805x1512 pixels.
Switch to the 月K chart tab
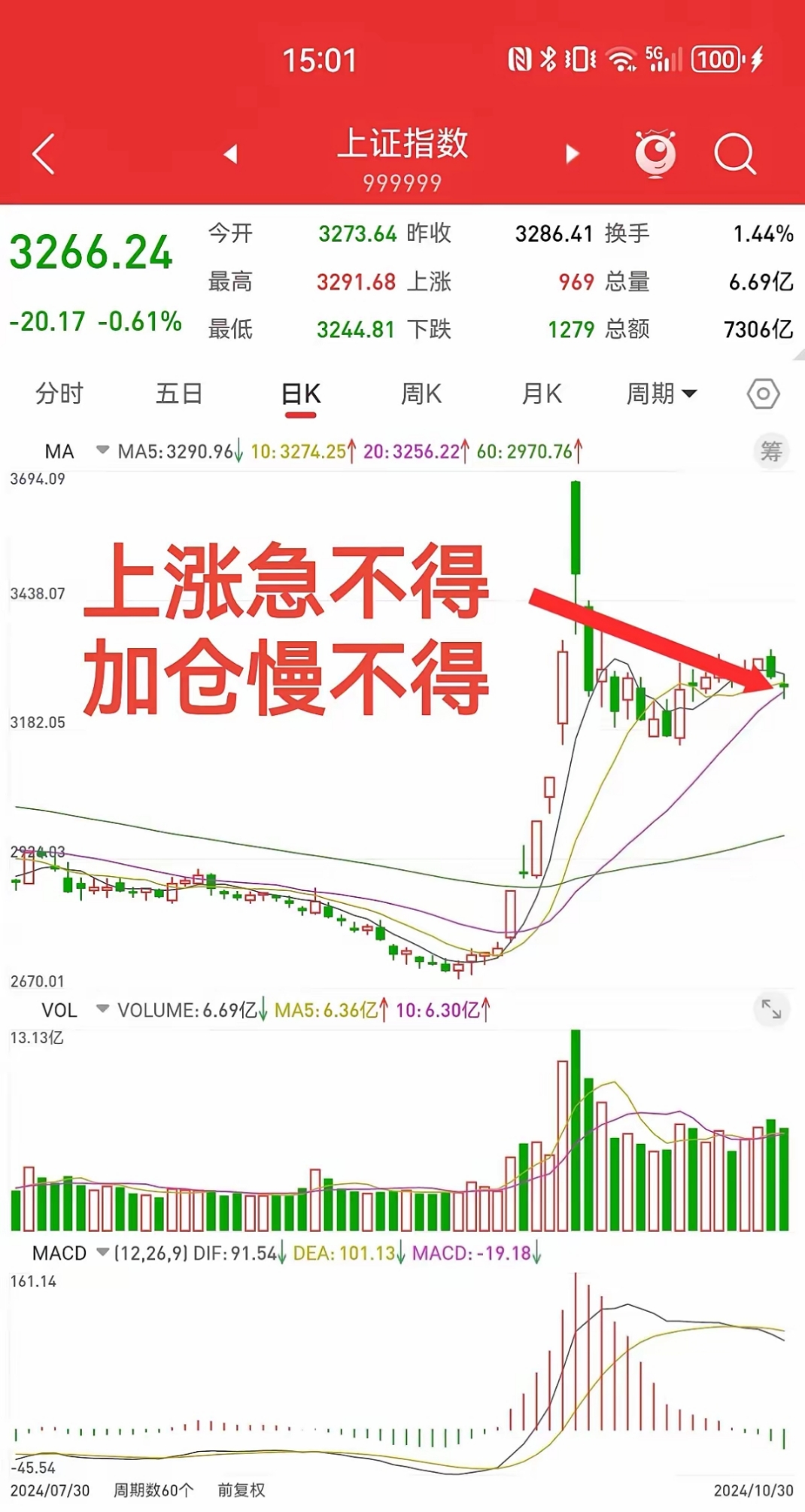[x=542, y=394]
